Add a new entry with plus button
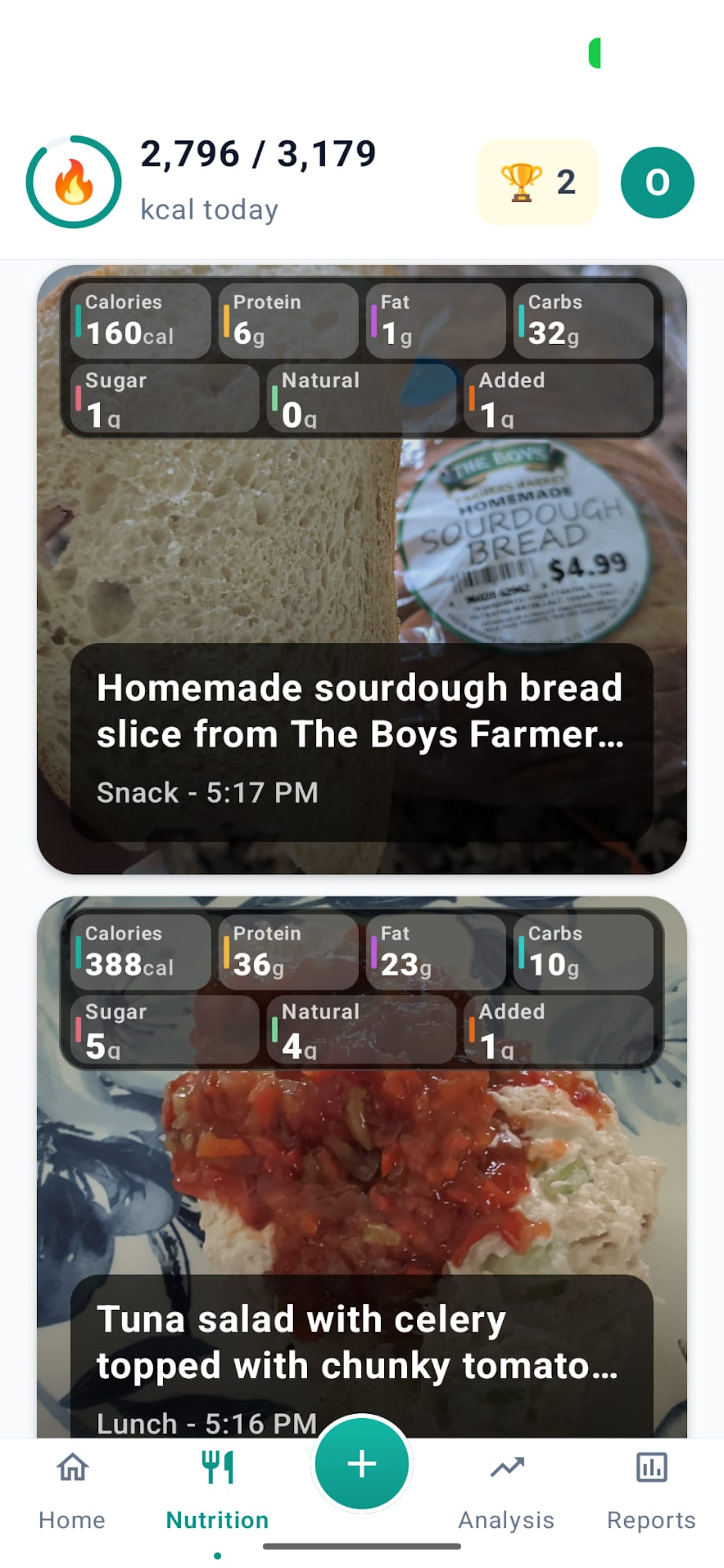Image resolution: width=724 pixels, height=1568 pixels. (x=362, y=1464)
